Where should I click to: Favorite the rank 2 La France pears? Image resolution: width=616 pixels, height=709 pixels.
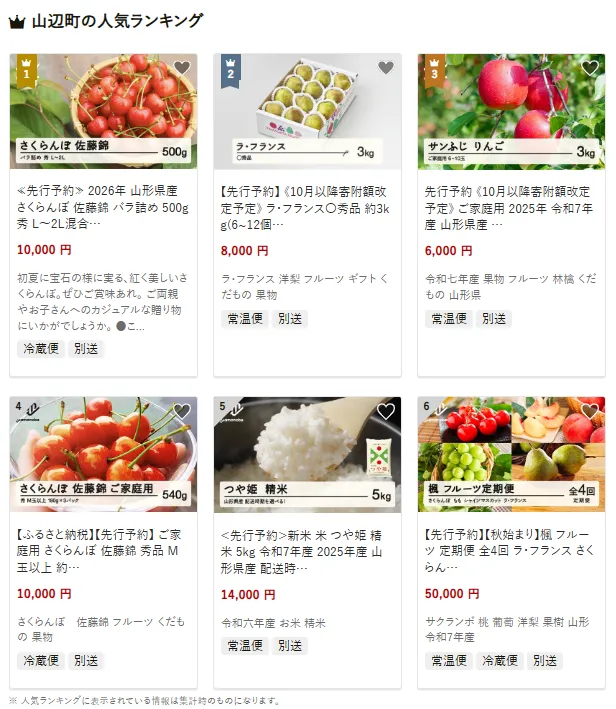coord(385,68)
